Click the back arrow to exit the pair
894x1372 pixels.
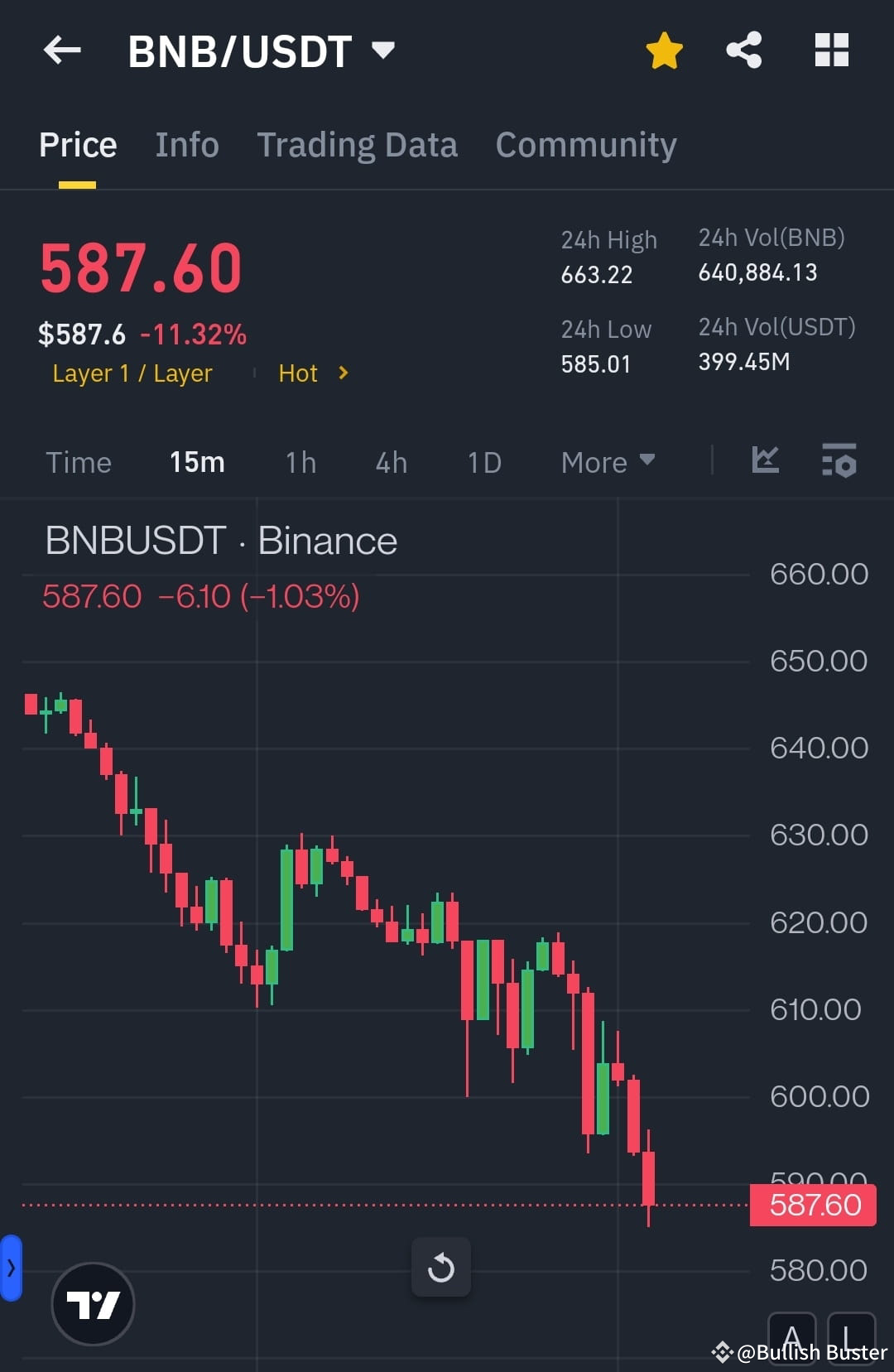[x=62, y=50]
